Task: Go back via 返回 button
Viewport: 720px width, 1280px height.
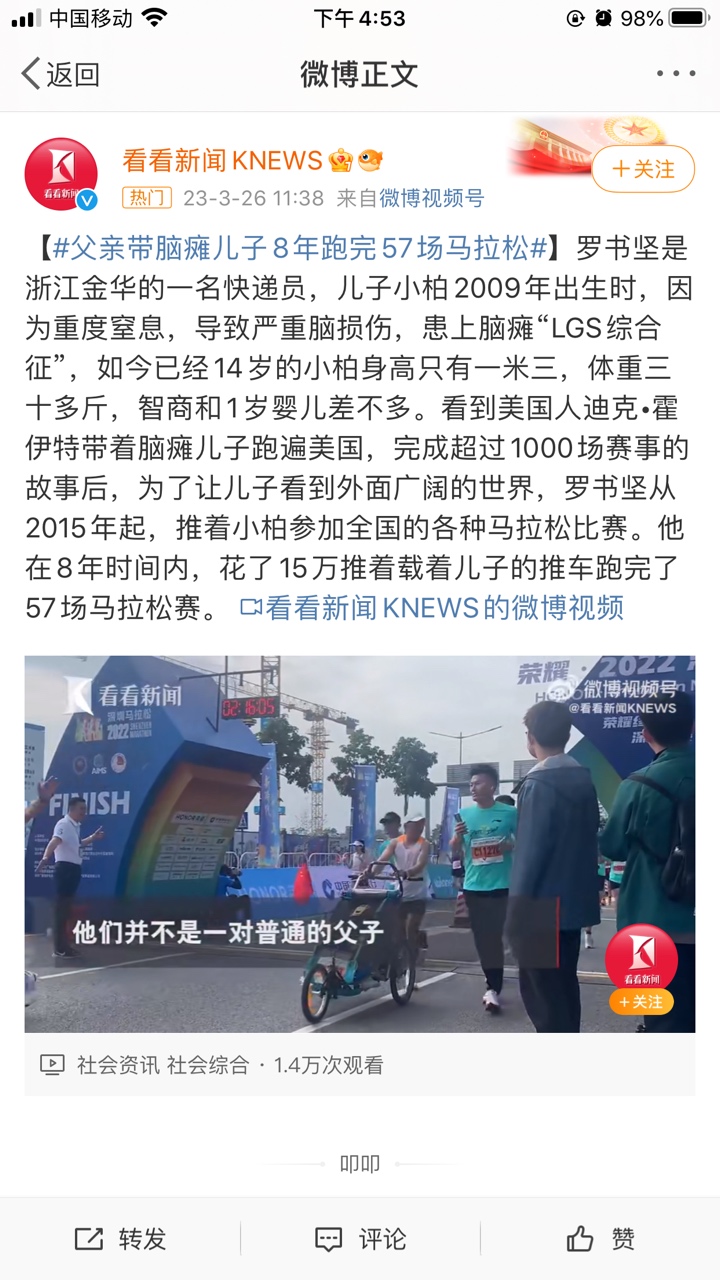Action: [x=61, y=74]
